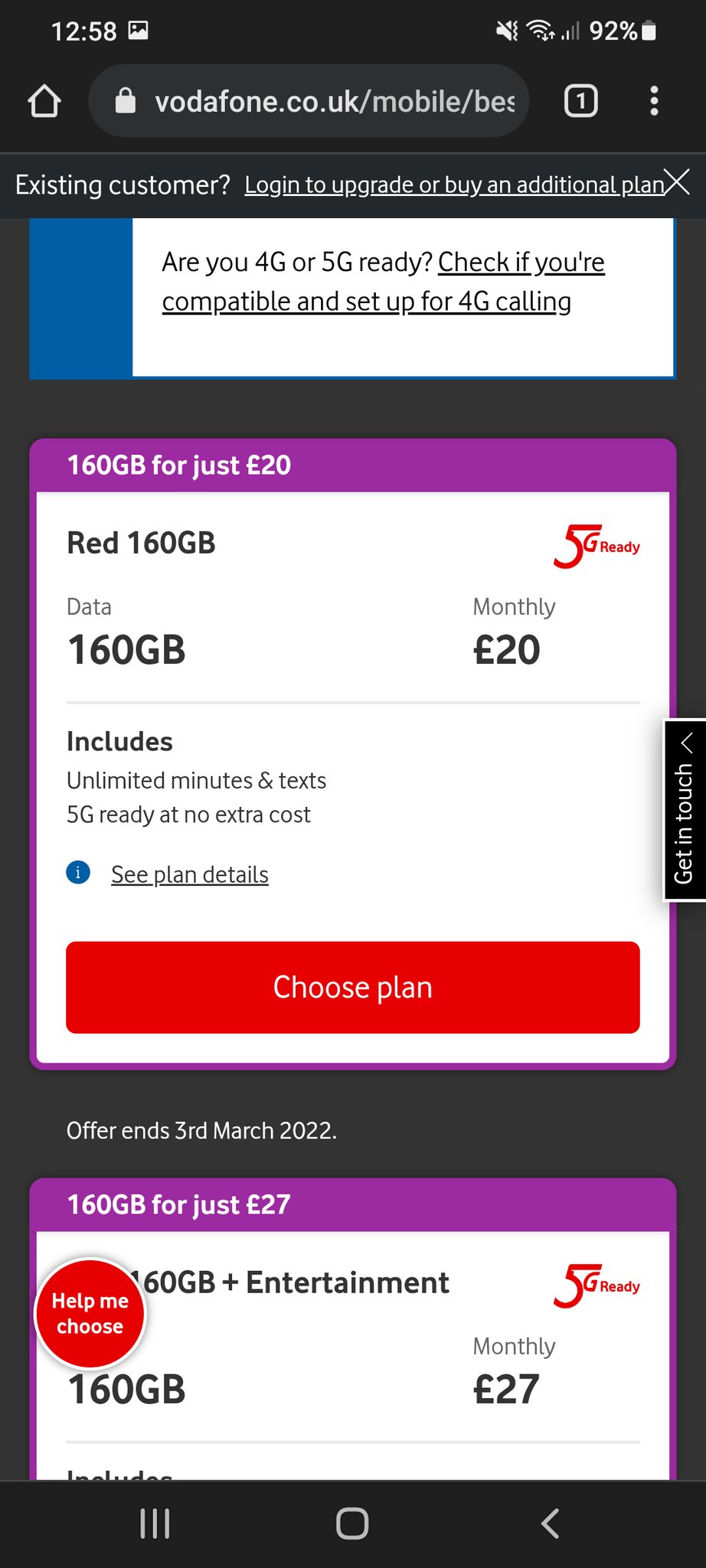This screenshot has height=1568, width=706.
Task: Choose the Red 160GB £20 plan
Action: [x=352, y=987]
